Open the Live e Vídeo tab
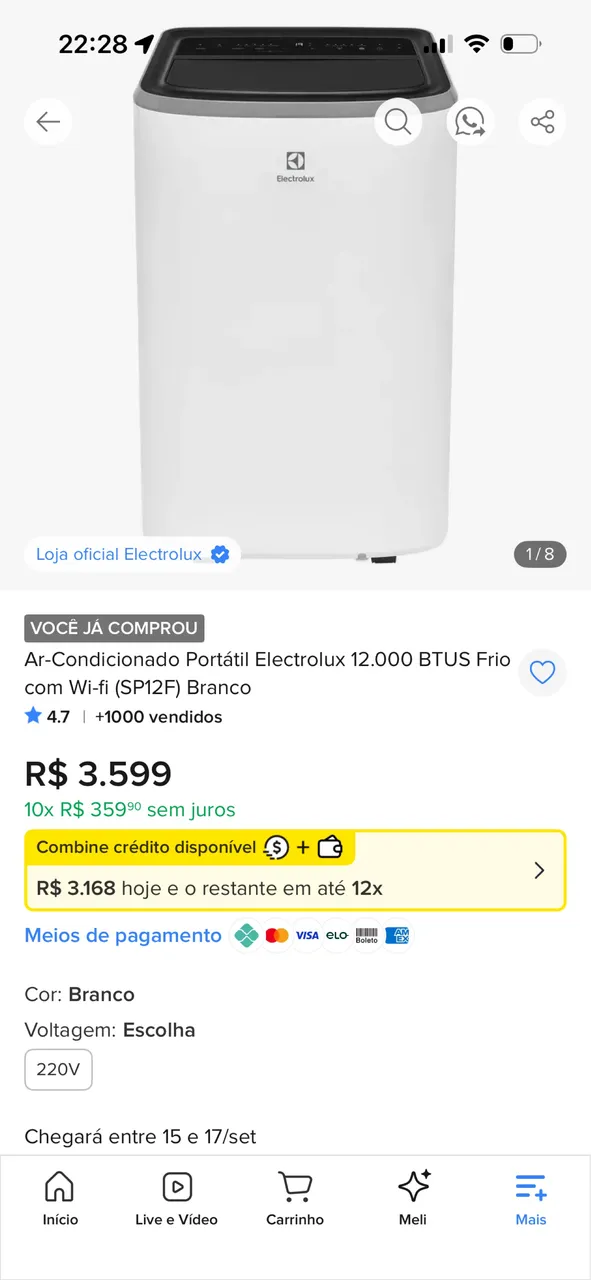 click(x=177, y=1198)
